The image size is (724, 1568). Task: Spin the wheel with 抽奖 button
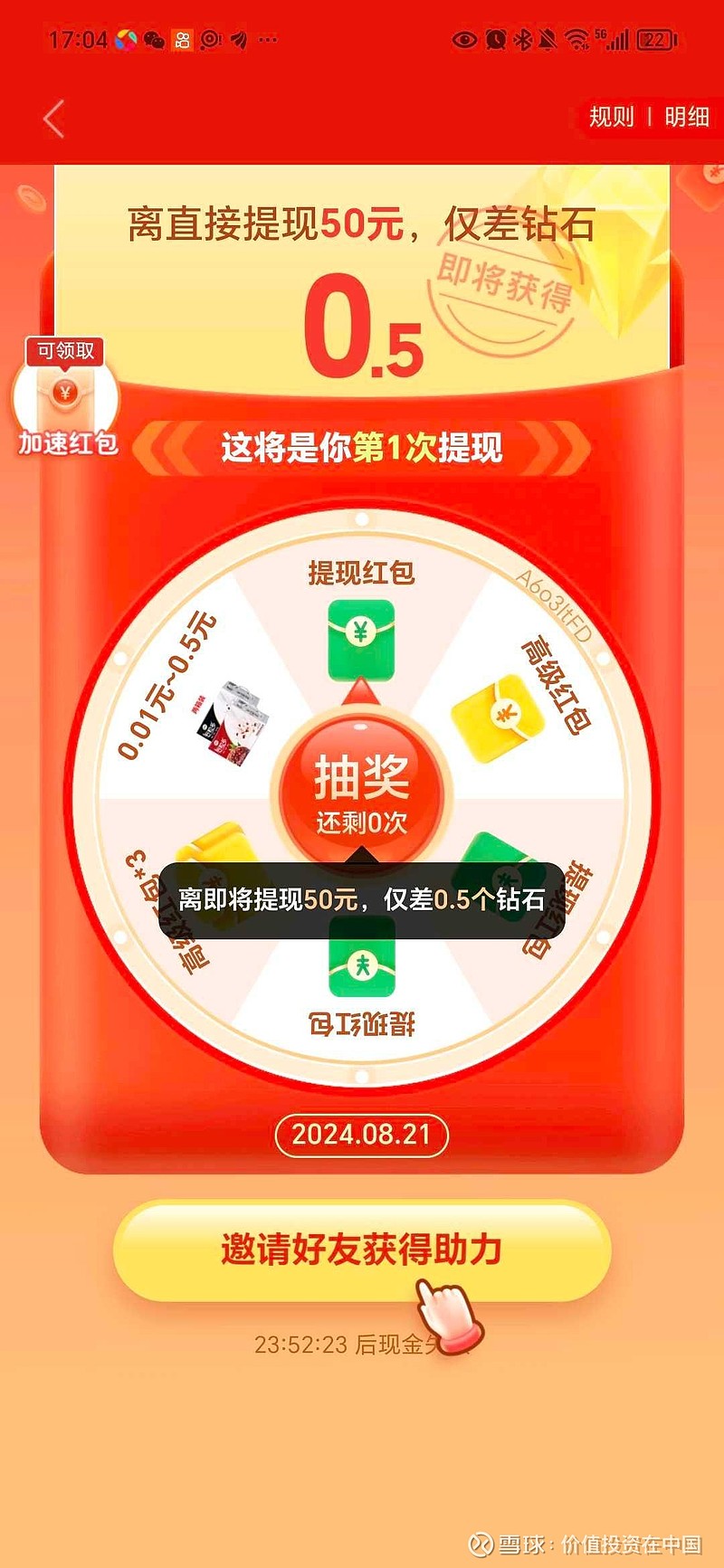[361, 789]
